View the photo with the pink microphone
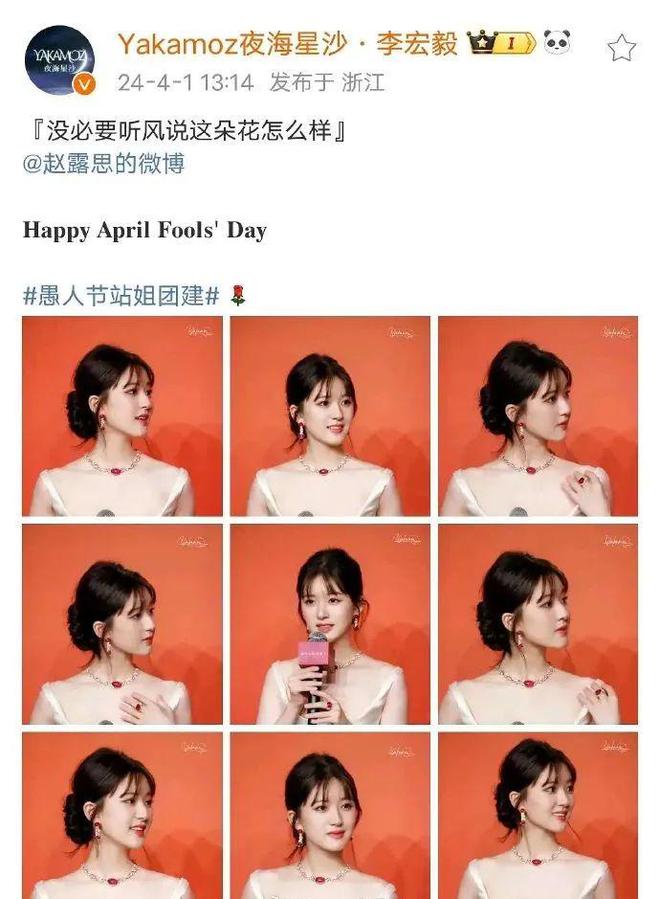The height and width of the screenshot is (899, 660). point(330,624)
